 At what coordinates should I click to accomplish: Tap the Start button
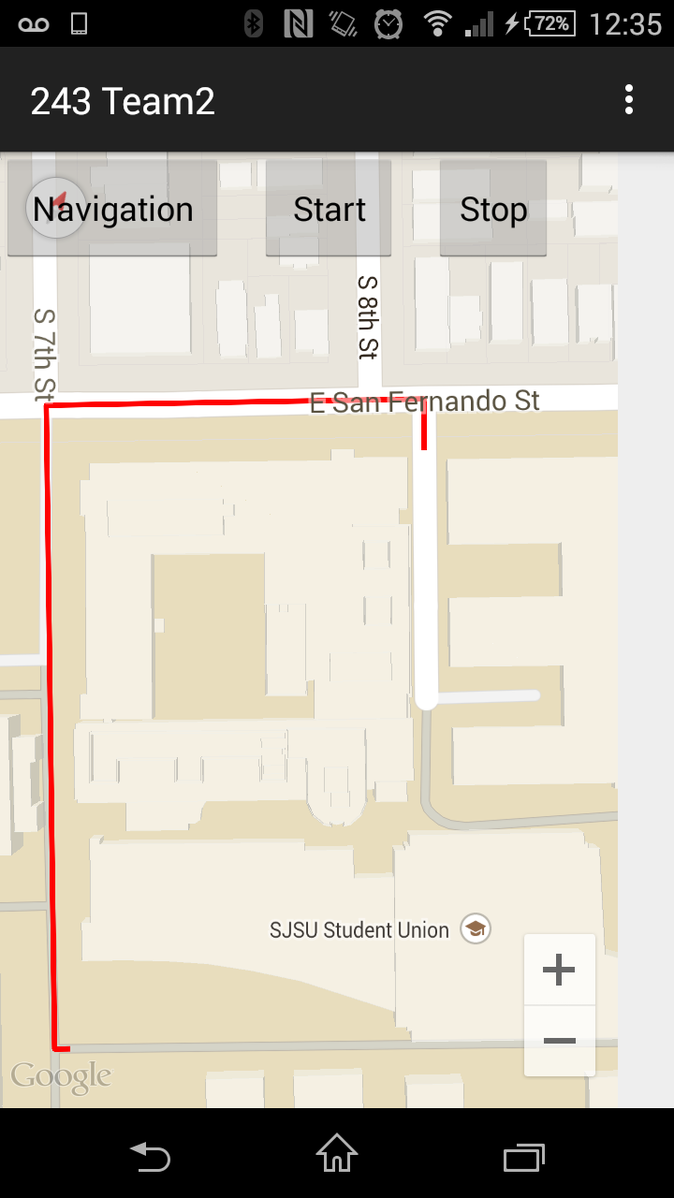[329, 209]
